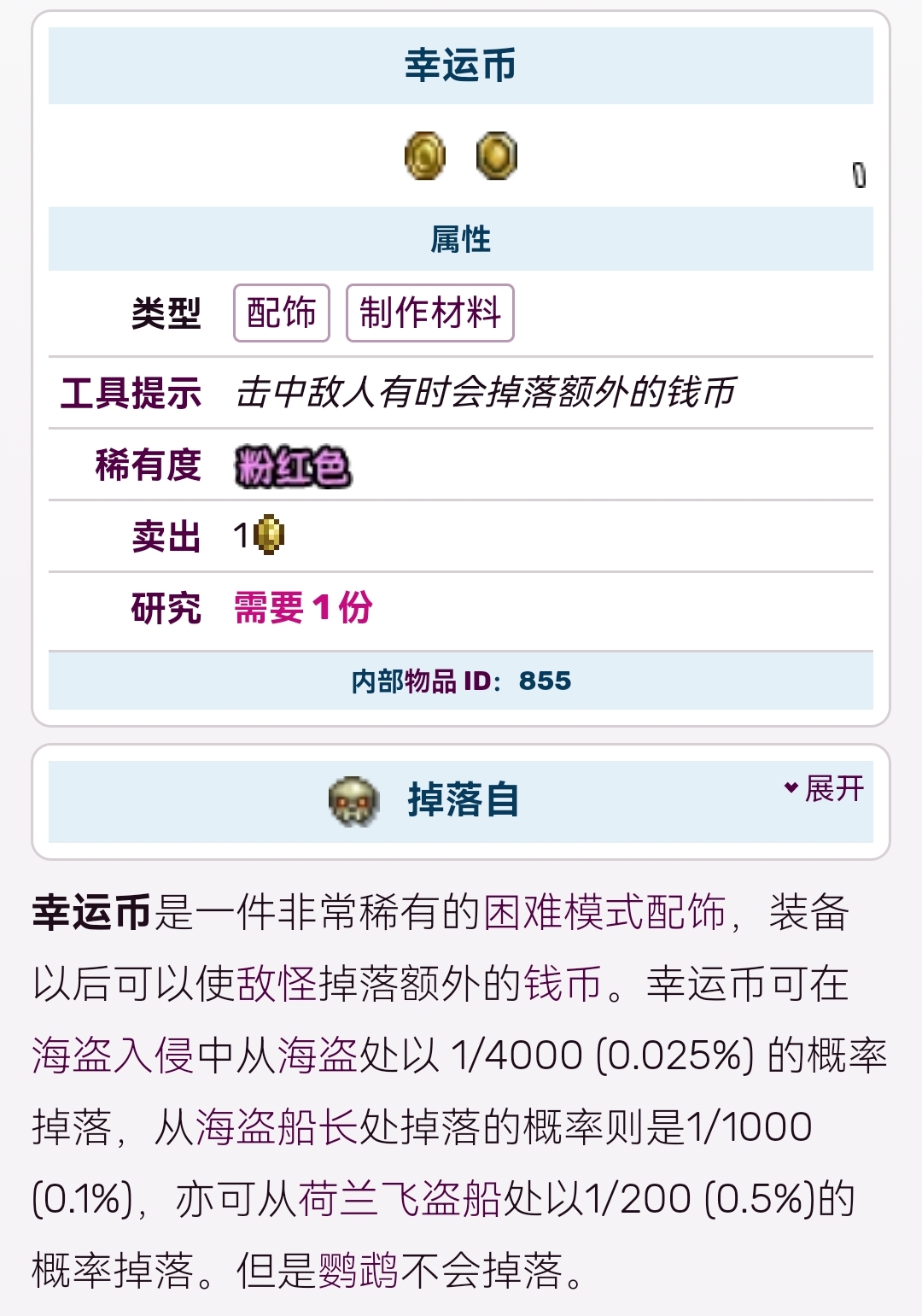Viewport: 922px width, 1316px height.
Task: Open the 制作材料 type tag
Action: click(x=429, y=313)
